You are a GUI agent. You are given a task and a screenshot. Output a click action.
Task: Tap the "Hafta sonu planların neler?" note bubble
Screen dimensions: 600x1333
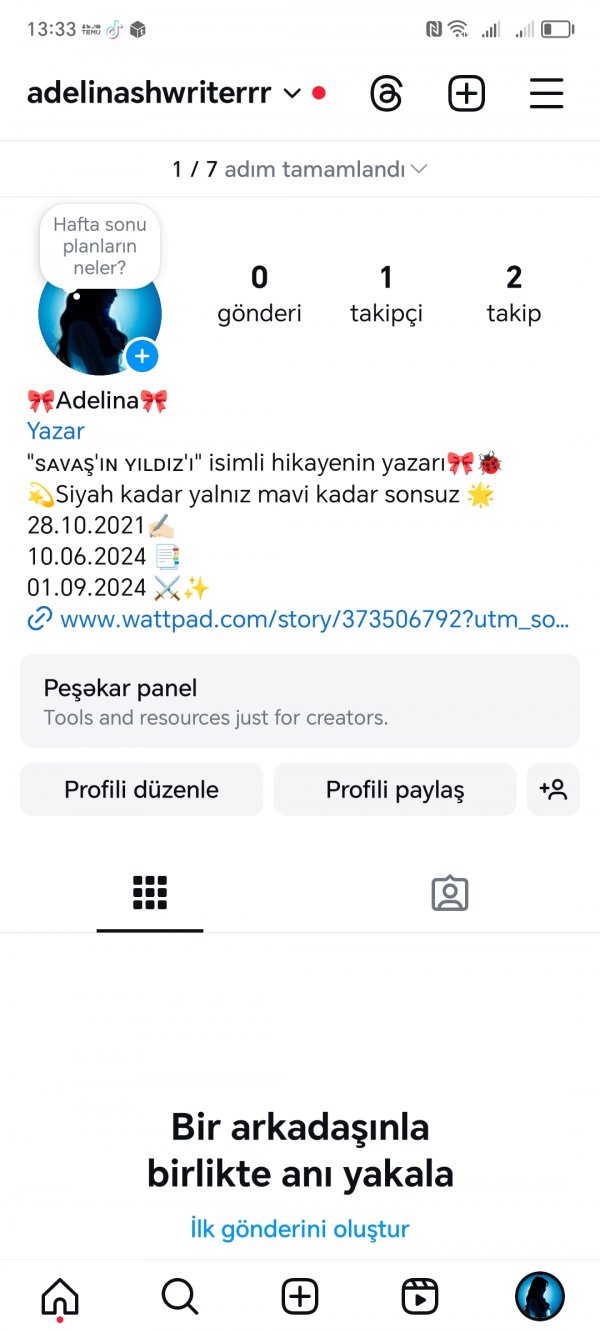click(x=100, y=246)
